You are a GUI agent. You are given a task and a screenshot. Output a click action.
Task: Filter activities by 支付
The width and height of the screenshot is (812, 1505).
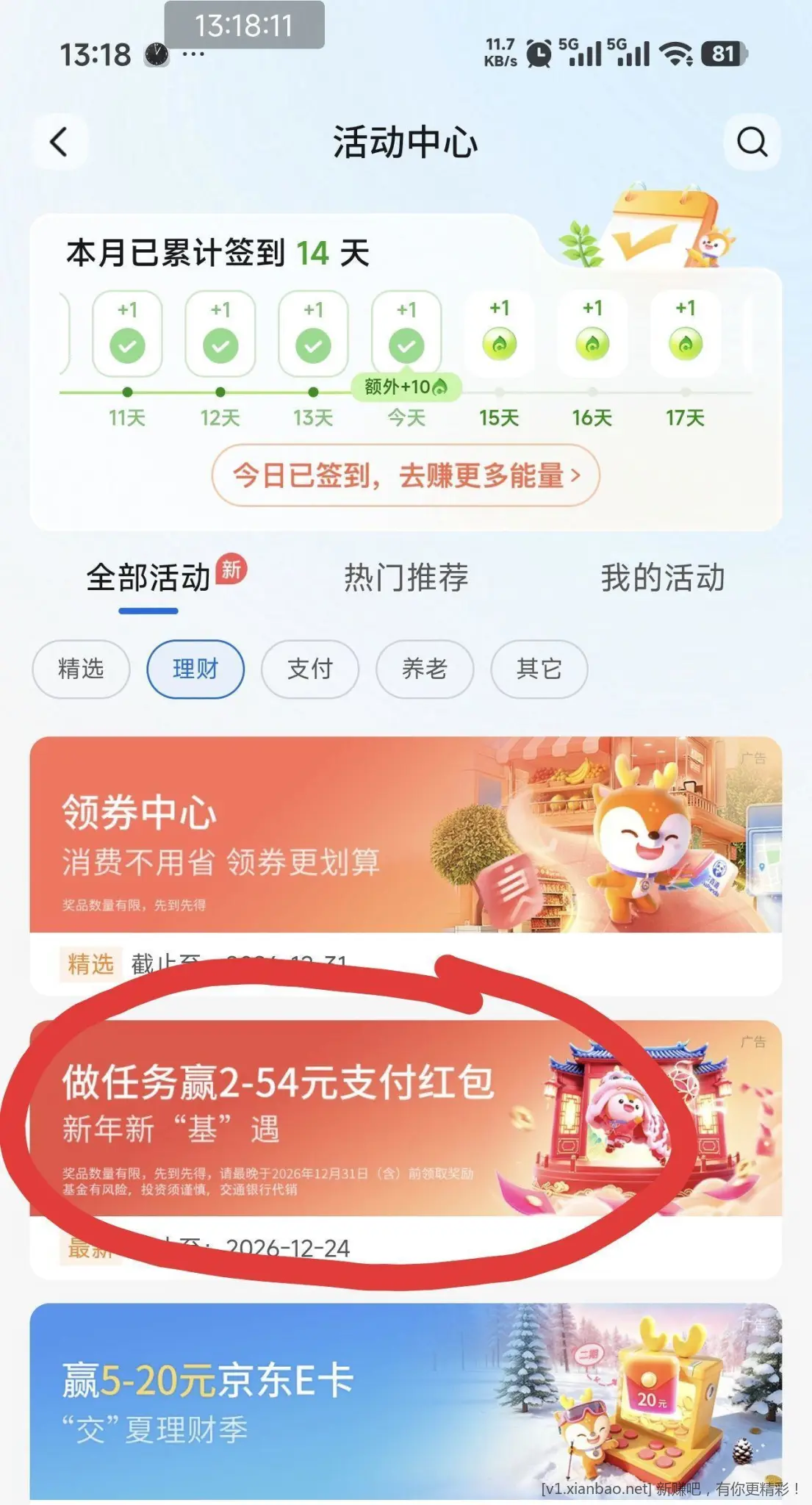coord(310,669)
